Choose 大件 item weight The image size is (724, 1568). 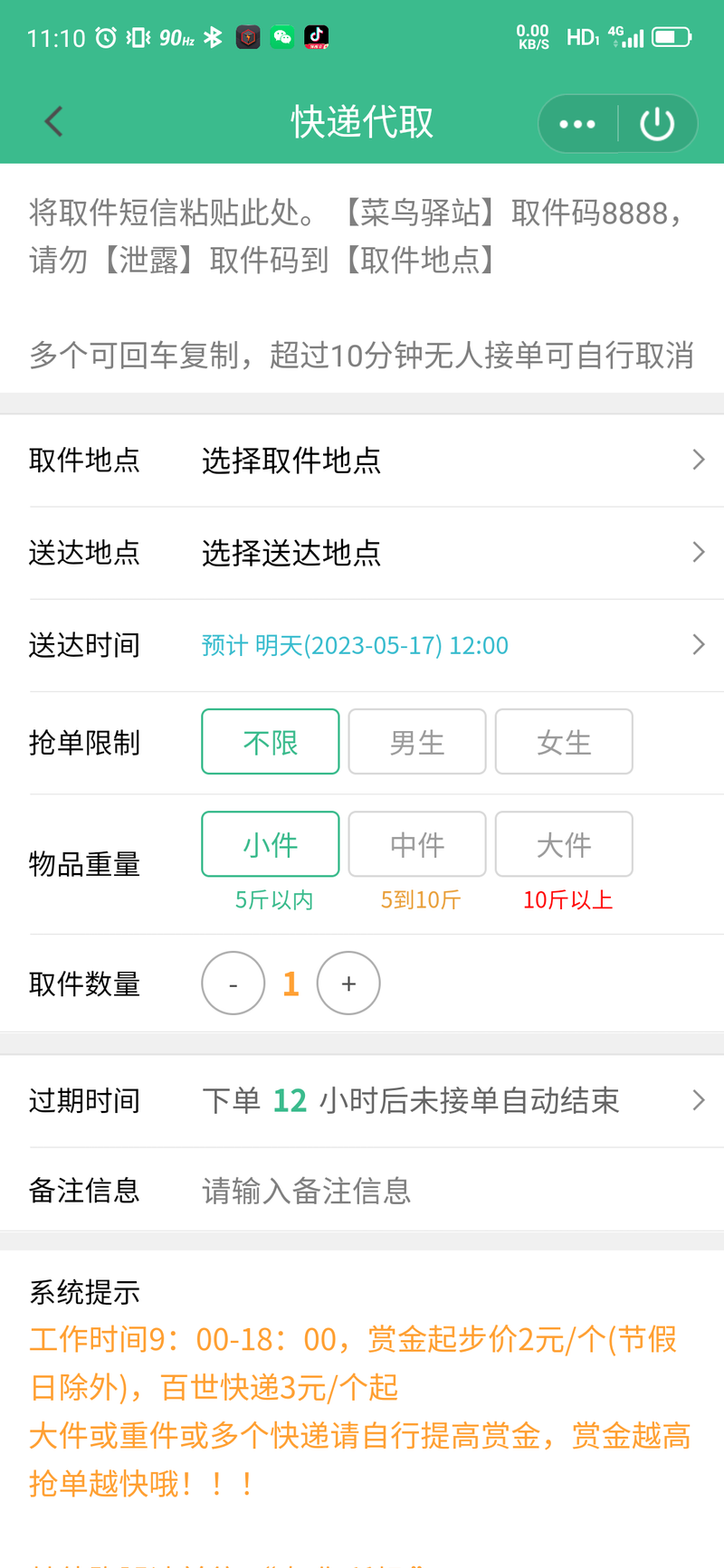564,844
